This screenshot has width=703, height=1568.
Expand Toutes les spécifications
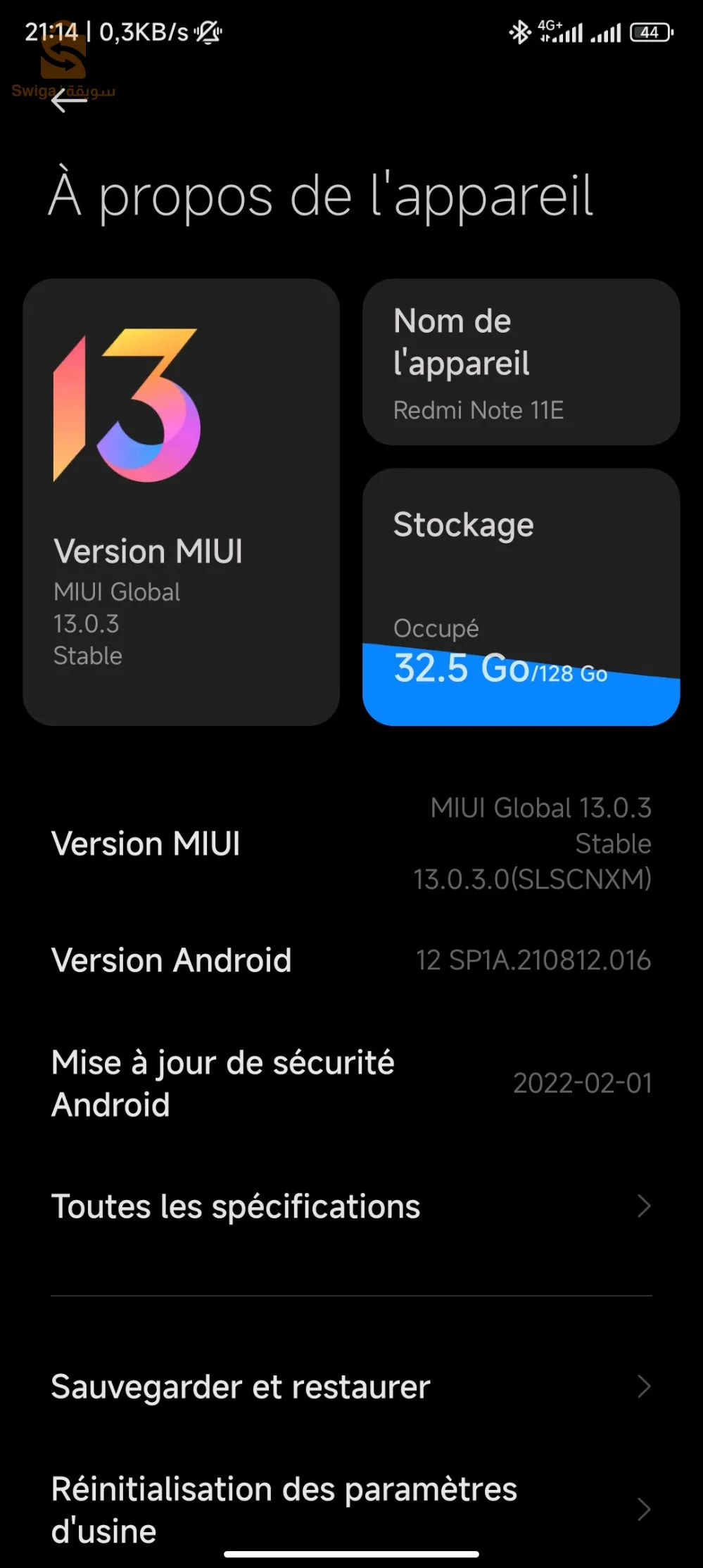tap(351, 1206)
